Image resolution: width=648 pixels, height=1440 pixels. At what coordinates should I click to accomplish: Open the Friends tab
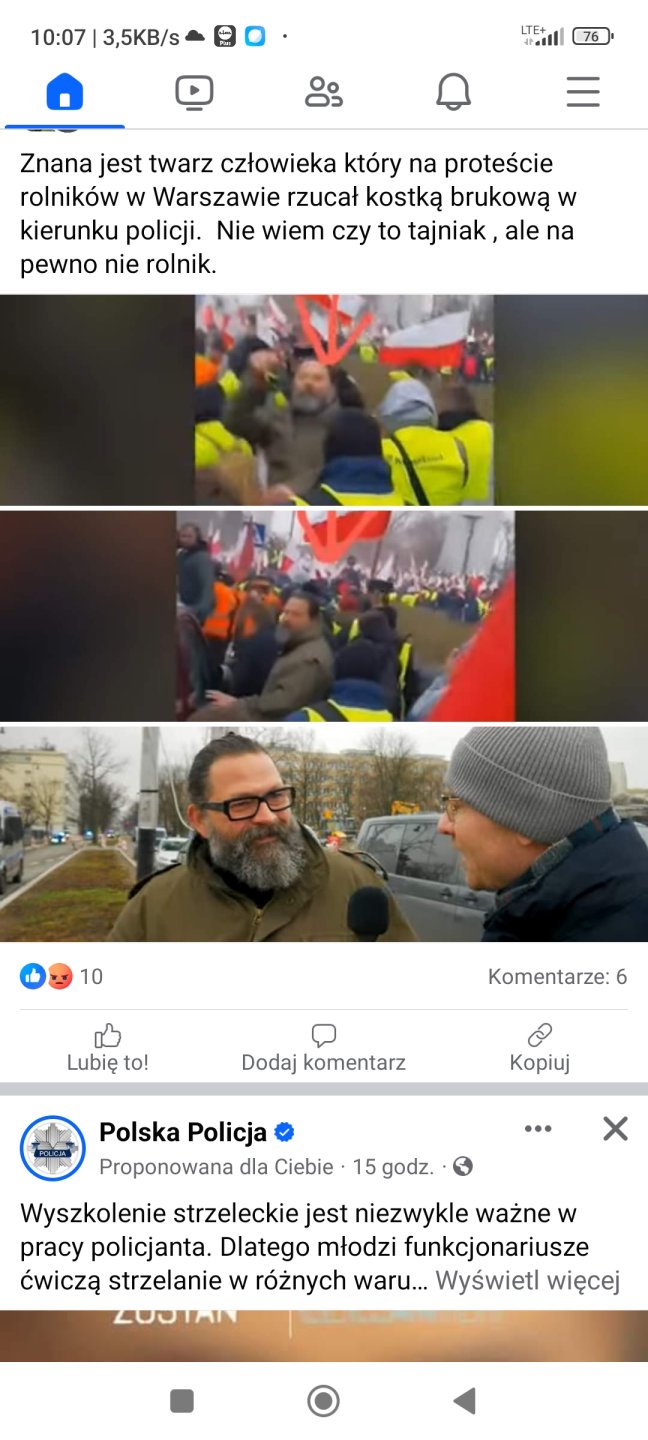323,93
